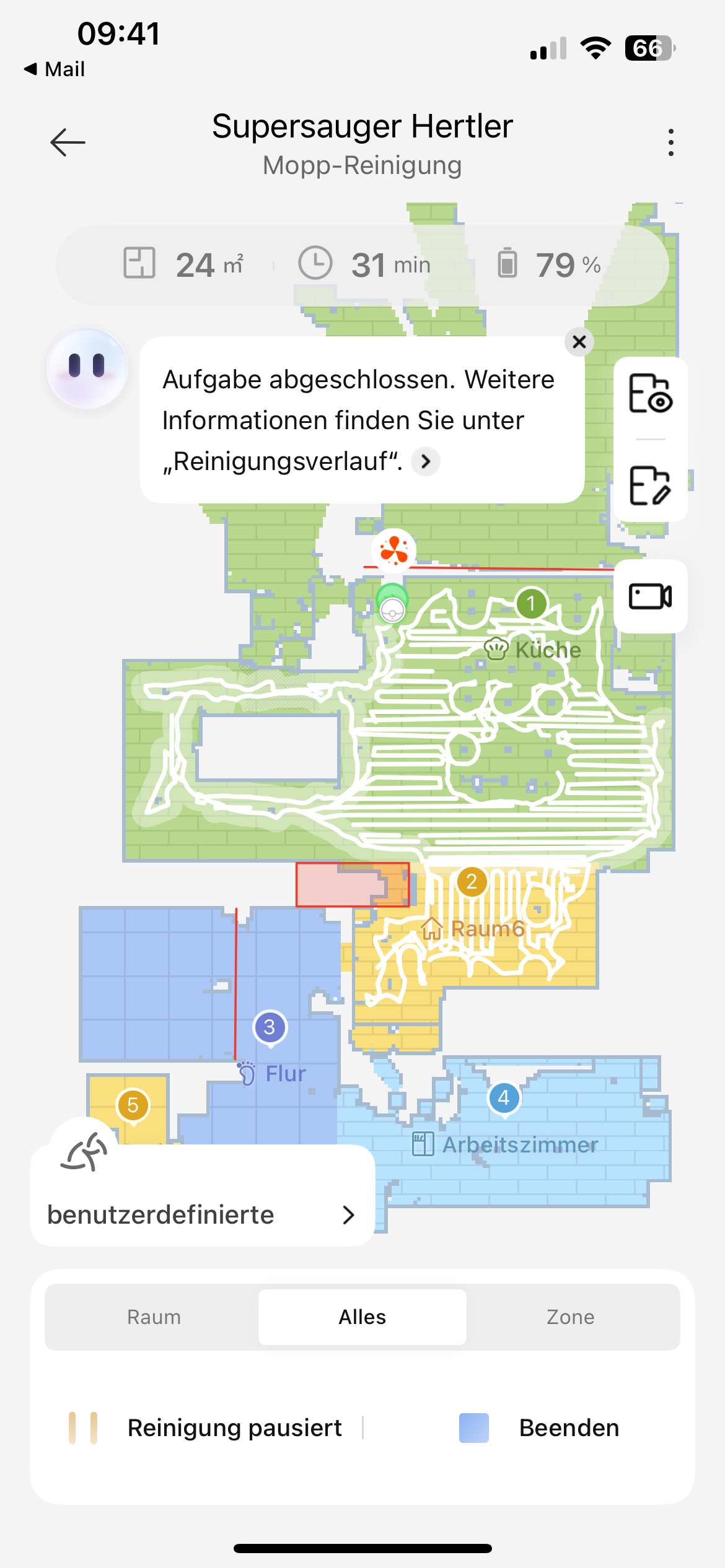Open the benutzerdefinierte cleaning mode settings
This screenshot has width=725, height=1568.
pos(202,1215)
